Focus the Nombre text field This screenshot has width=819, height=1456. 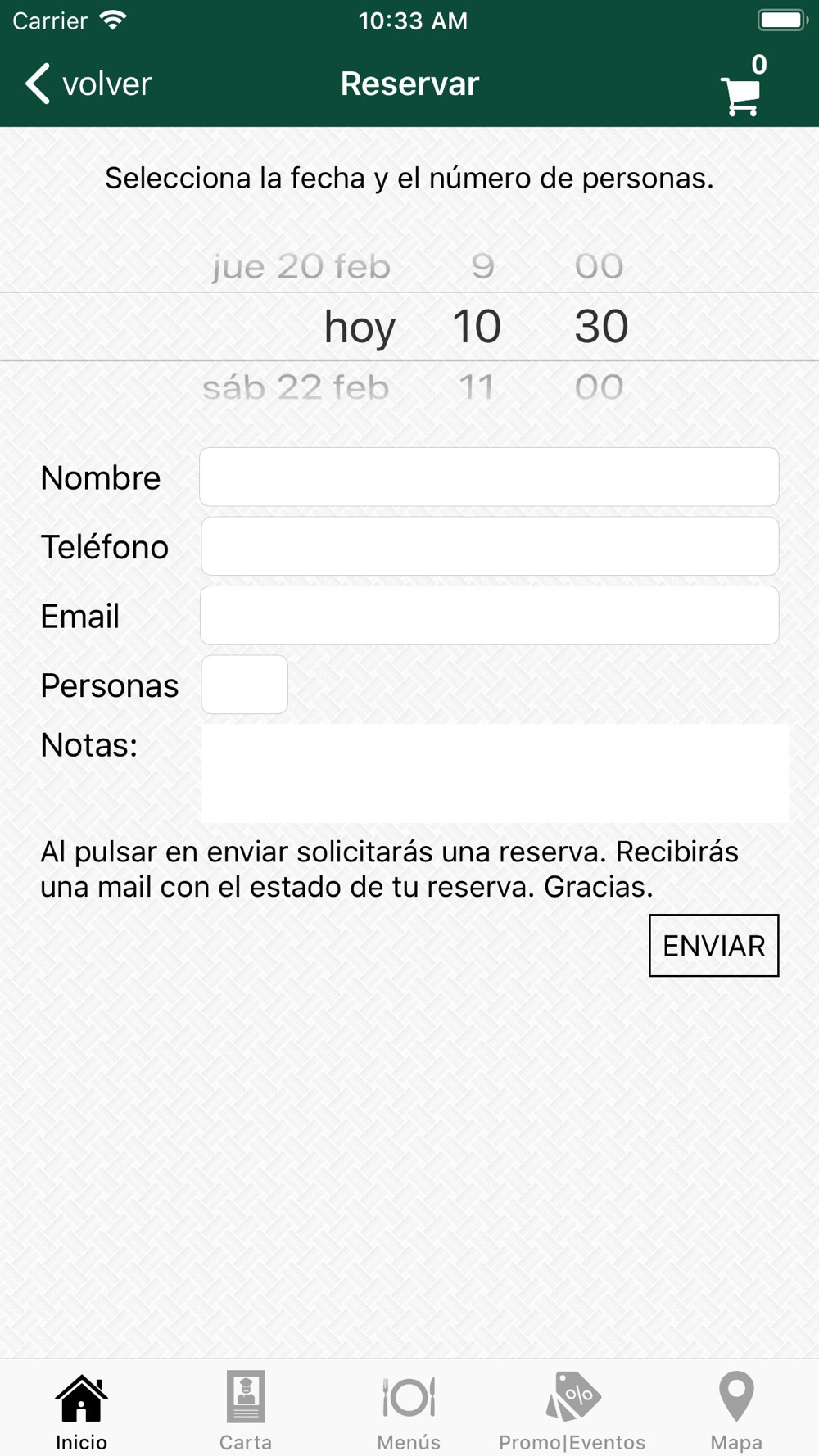pos(489,477)
